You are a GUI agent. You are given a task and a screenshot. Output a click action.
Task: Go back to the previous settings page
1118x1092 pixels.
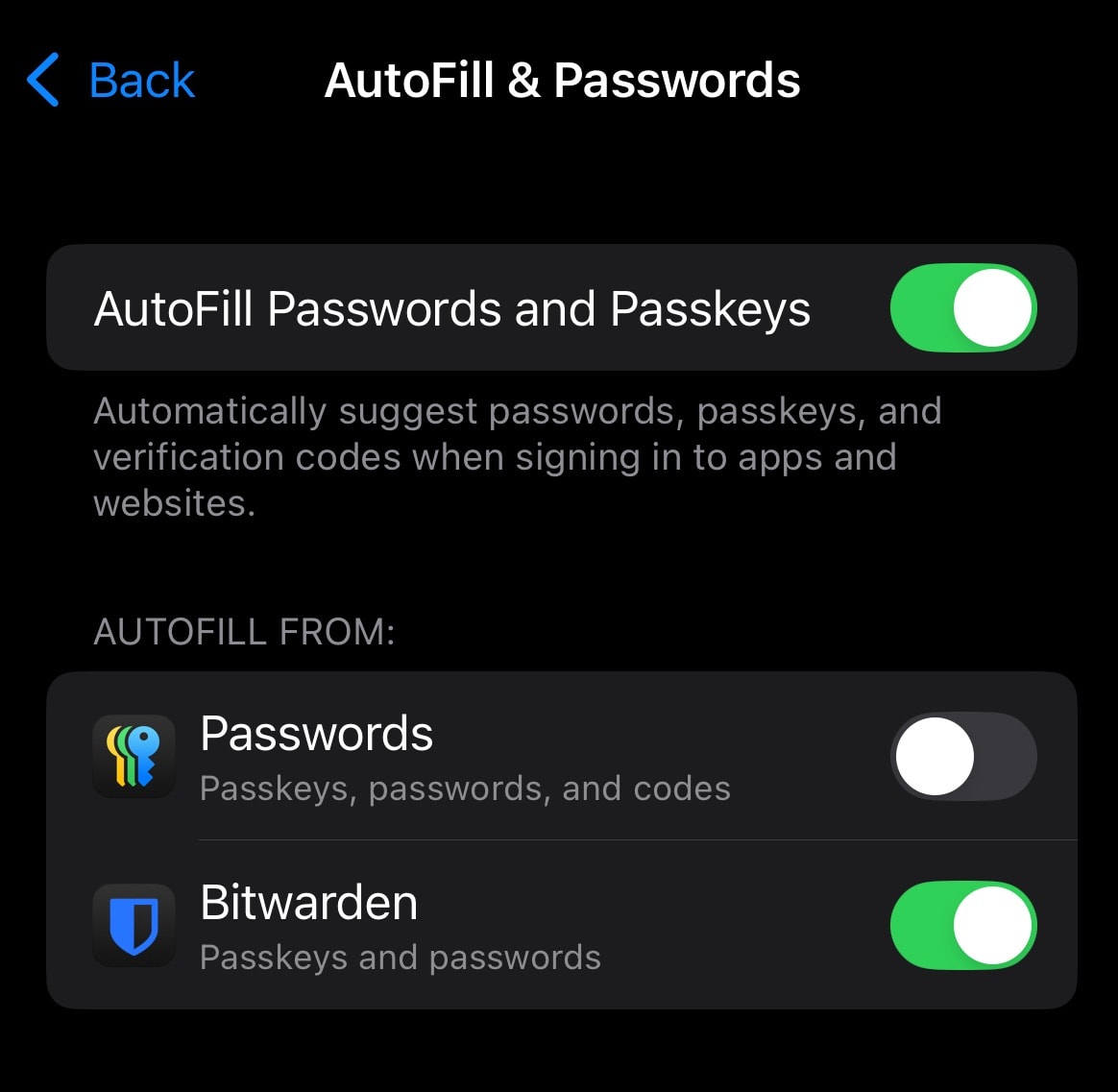(x=111, y=80)
